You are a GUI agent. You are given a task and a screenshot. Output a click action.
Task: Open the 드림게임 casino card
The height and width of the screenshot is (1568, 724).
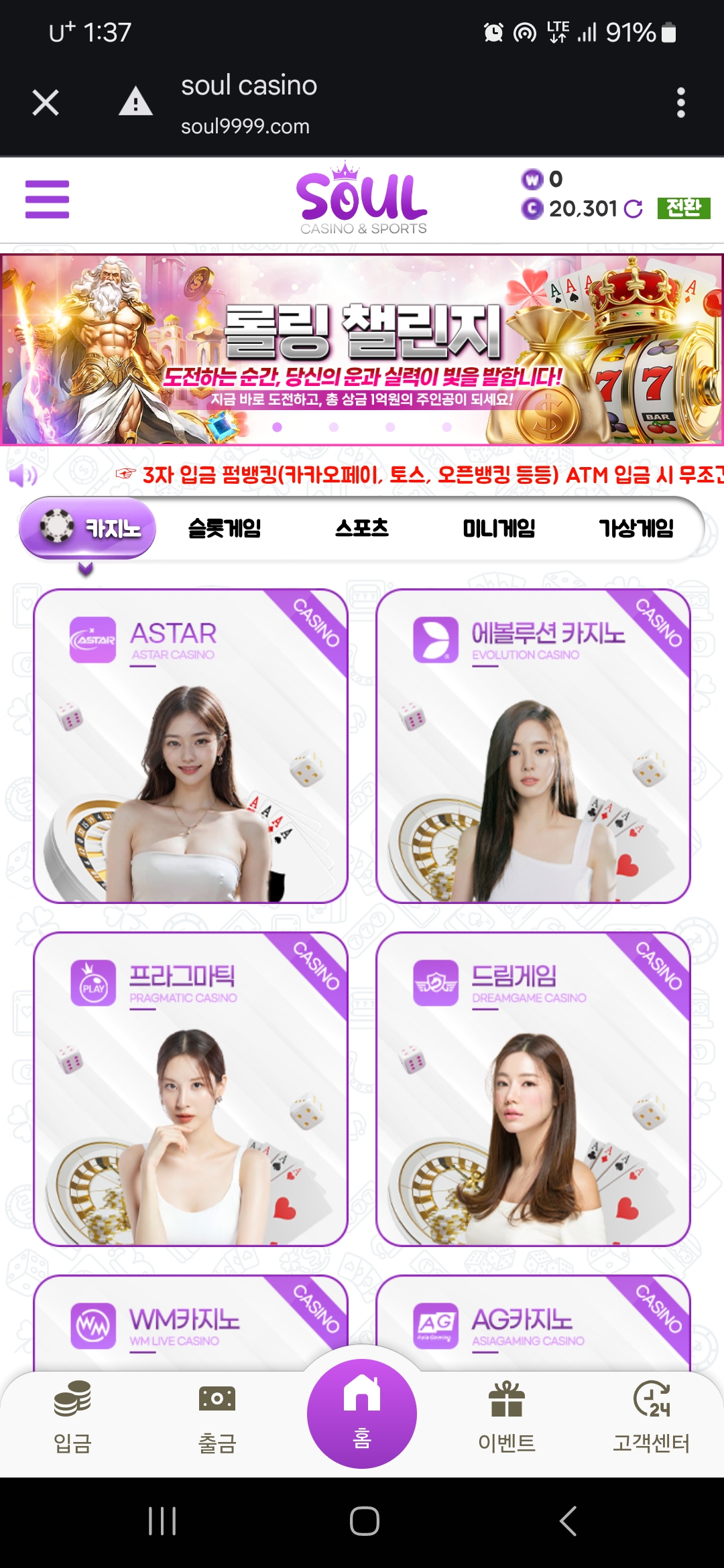(533, 1089)
